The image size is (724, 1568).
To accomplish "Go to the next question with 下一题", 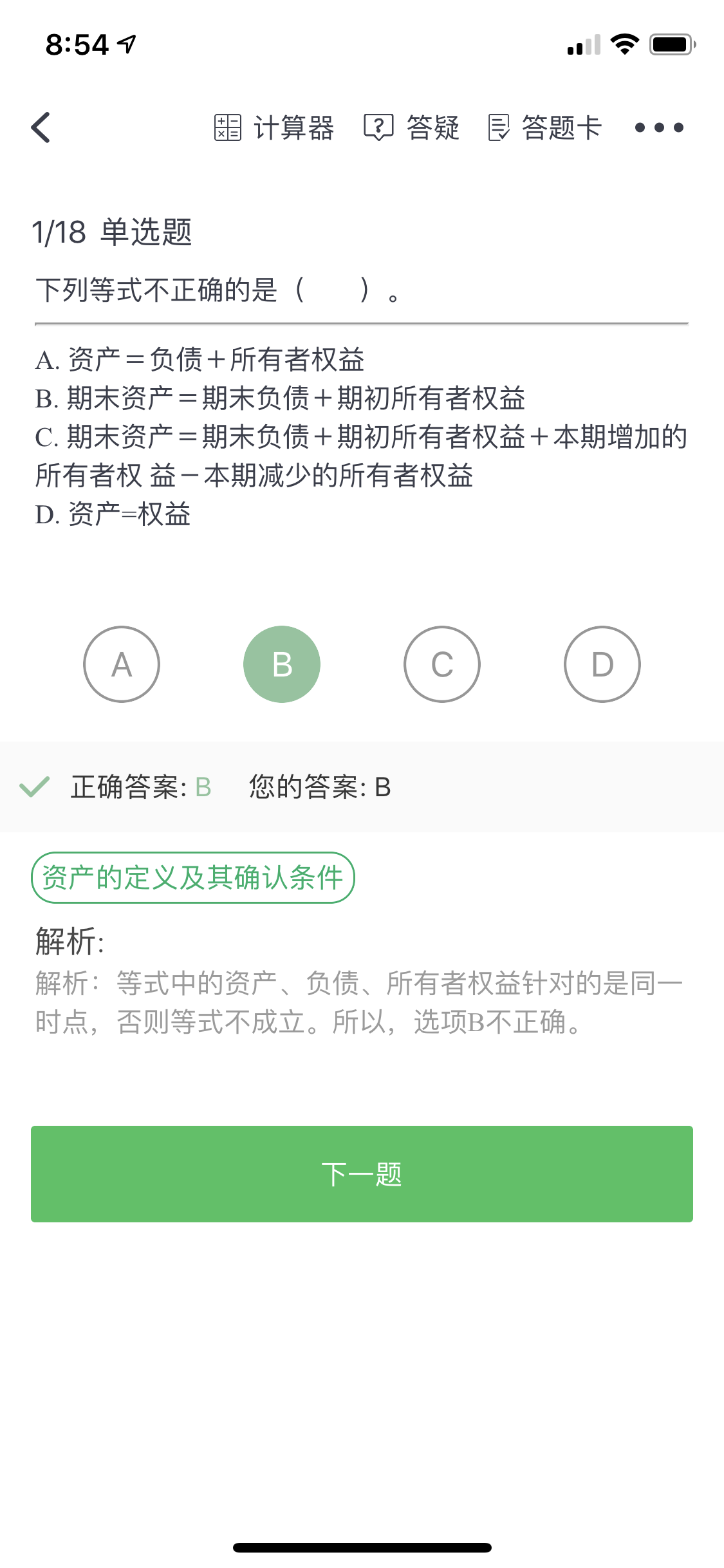I will 362,1174.
